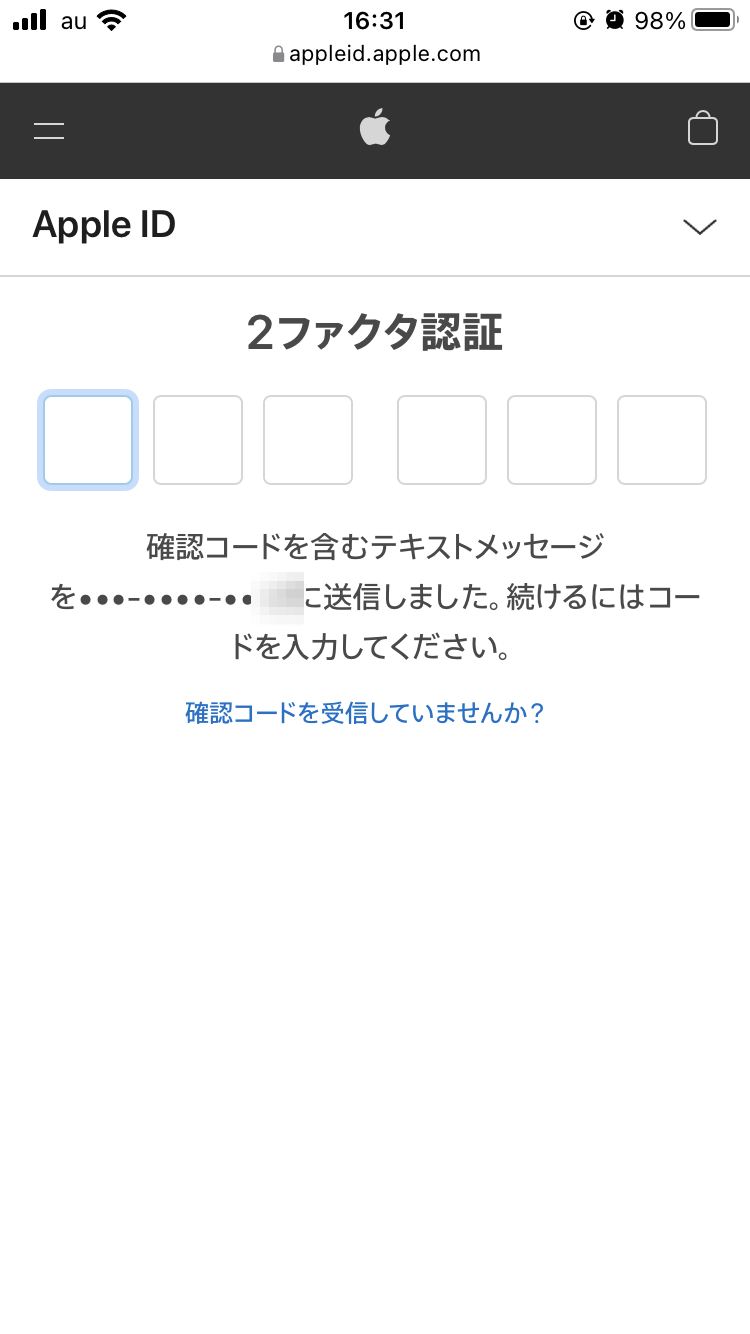
Task: Tap appleid.apple.com in the address bar
Action: pos(385,53)
